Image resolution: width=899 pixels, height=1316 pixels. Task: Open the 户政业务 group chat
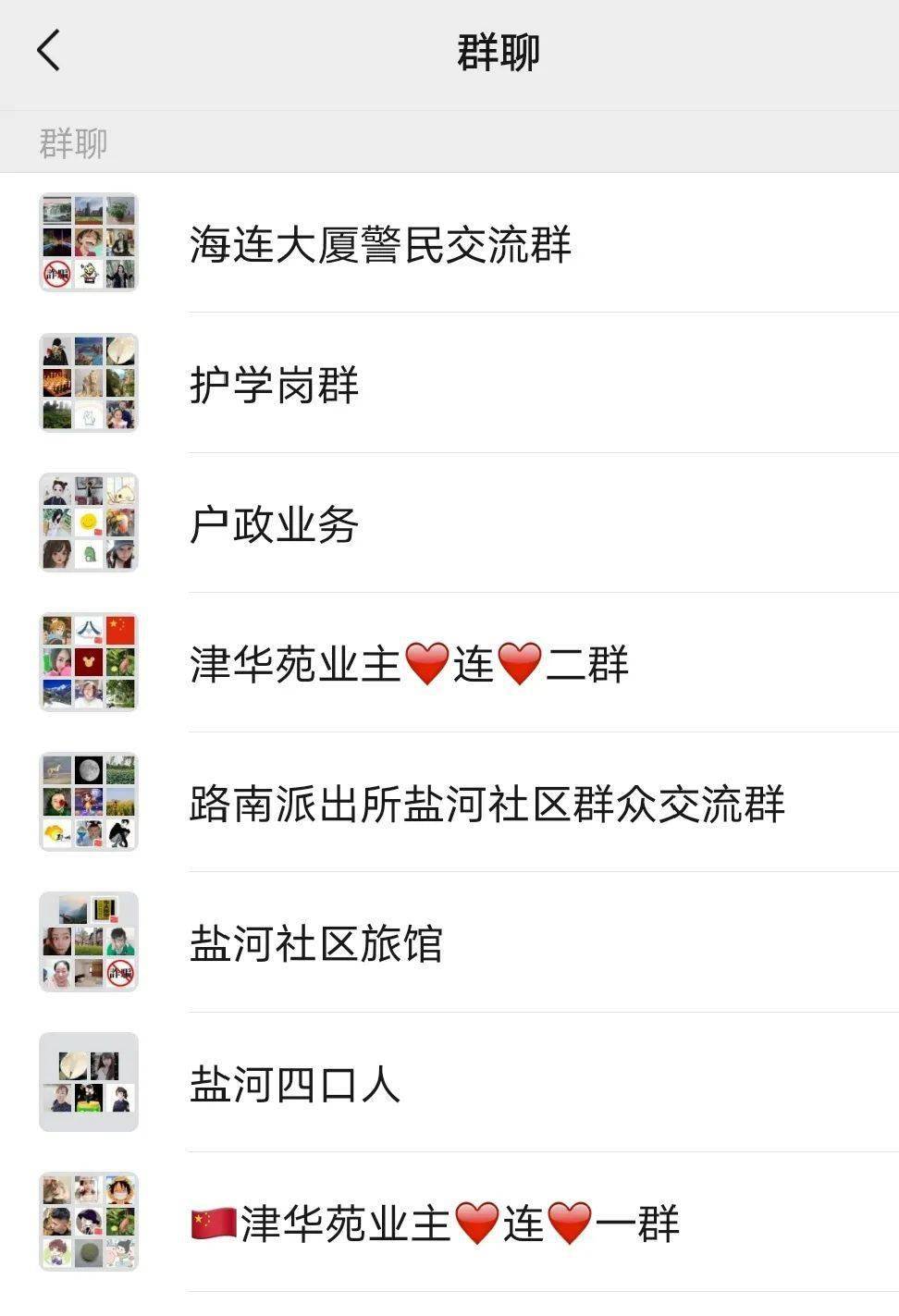coord(274,524)
